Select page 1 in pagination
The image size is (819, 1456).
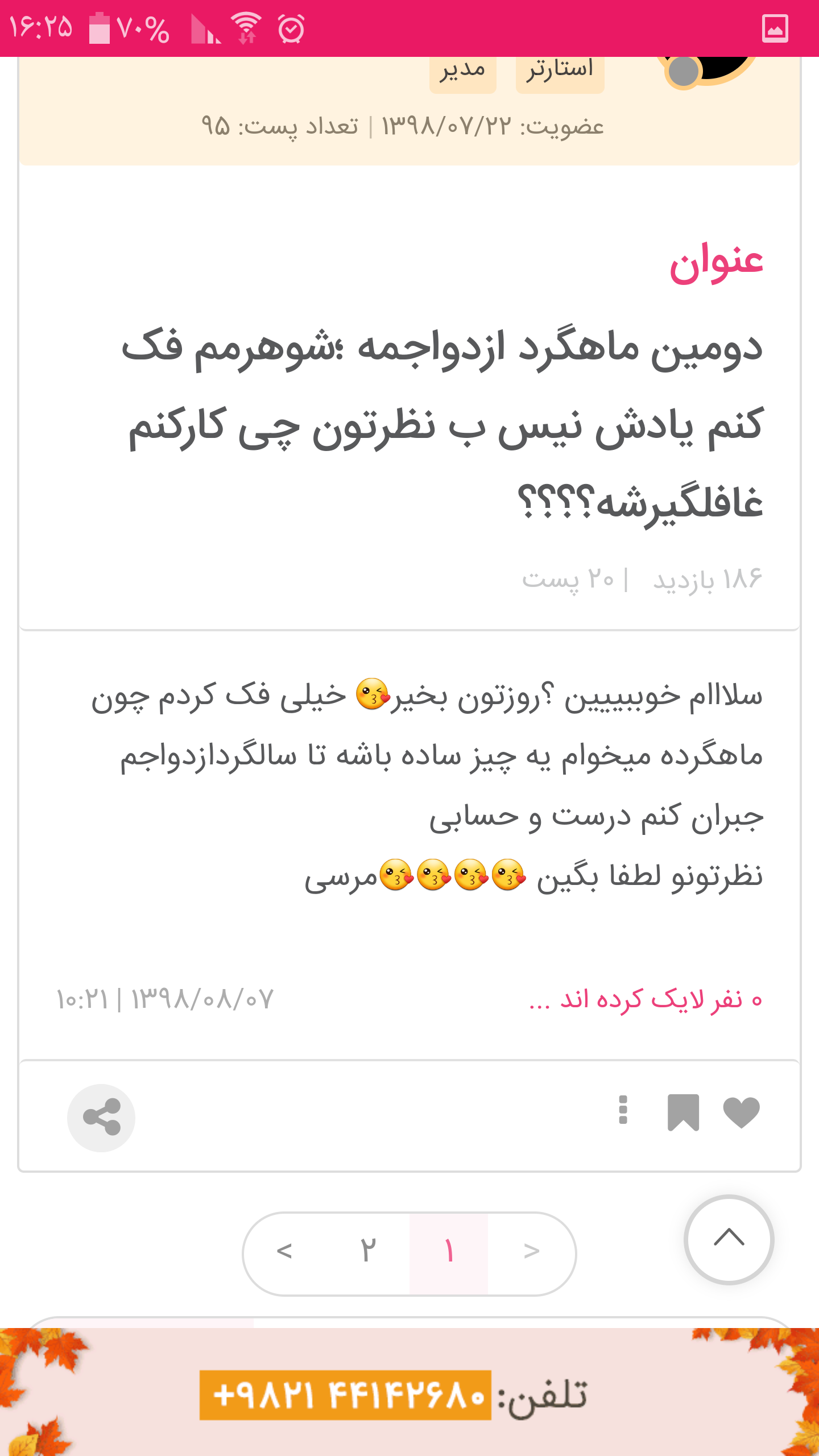click(x=449, y=1251)
